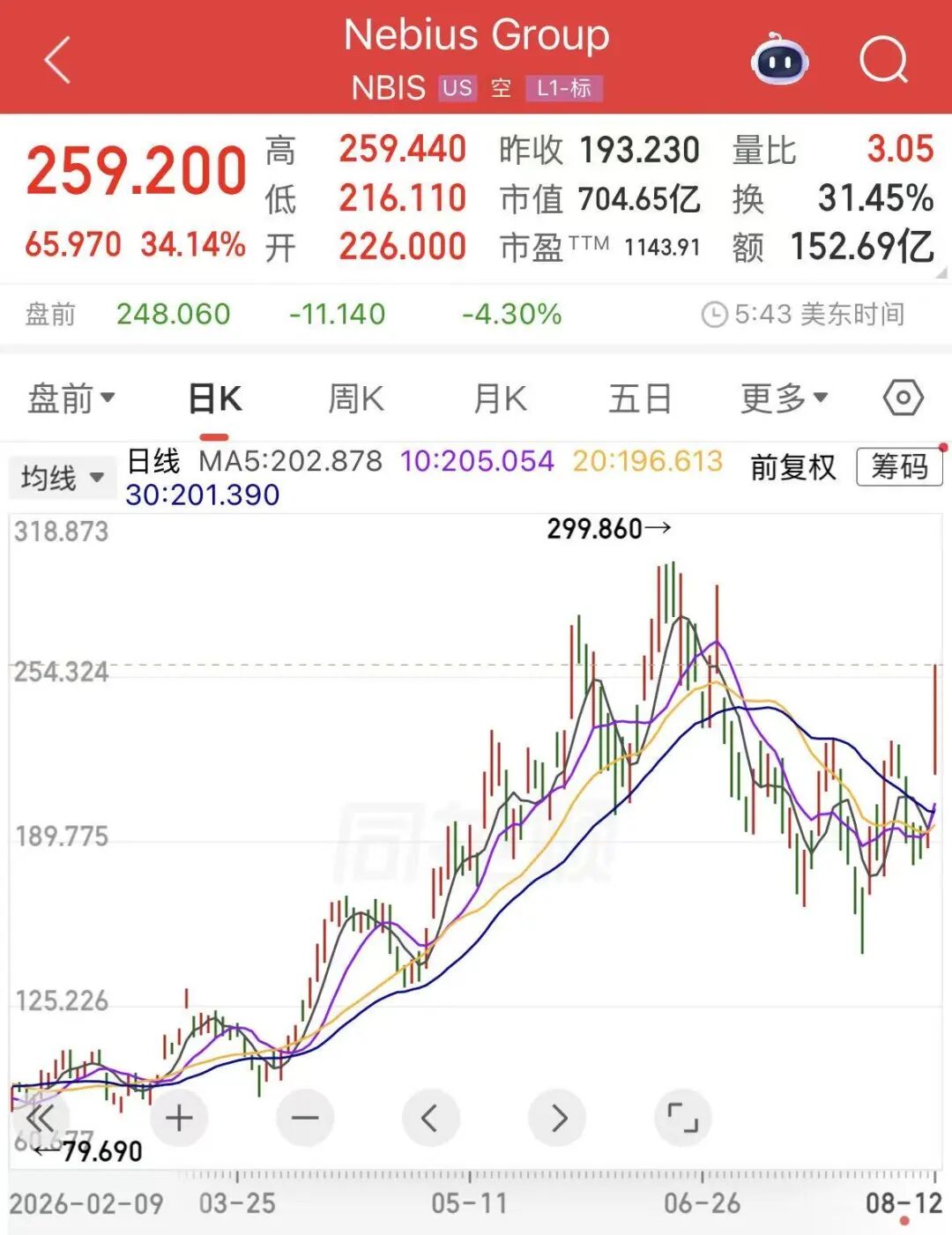Open the search magnifier in header
Screen dimensions: 952x1235
[x=883, y=59]
